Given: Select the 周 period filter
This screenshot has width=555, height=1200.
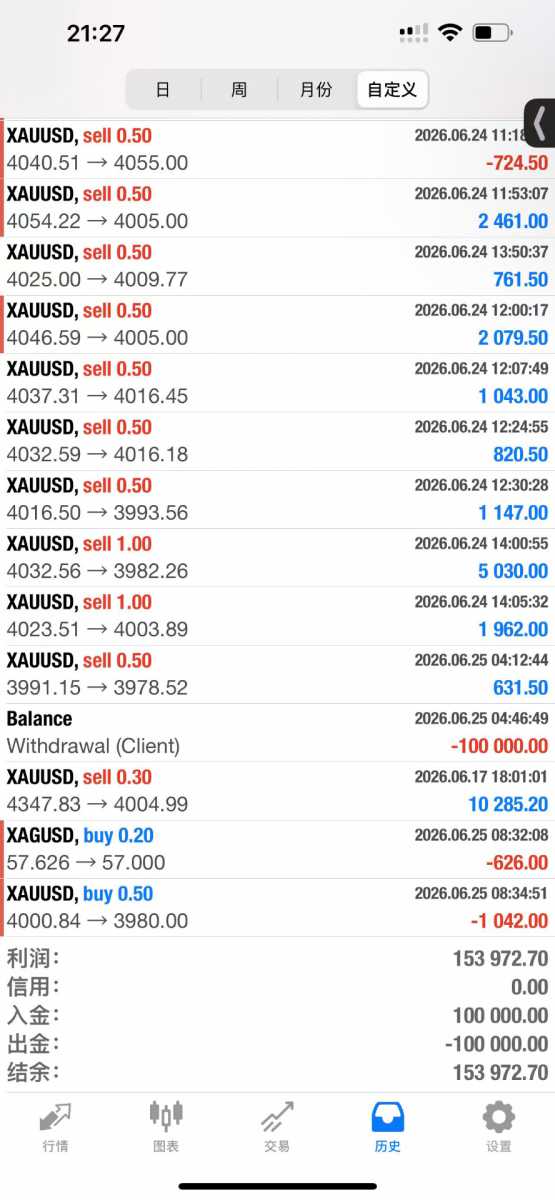Looking at the screenshot, I should [239, 89].
